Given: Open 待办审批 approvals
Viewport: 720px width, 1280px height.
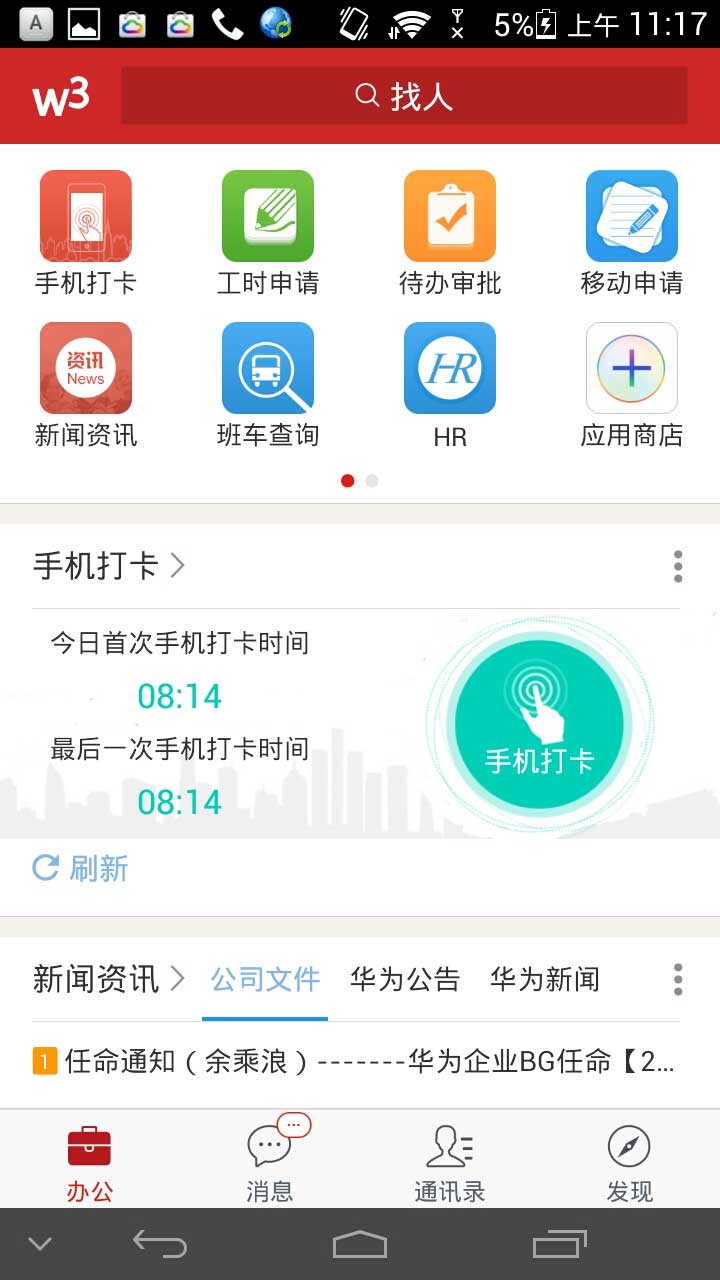Looking at the screenshot, I should click(450, 217).
